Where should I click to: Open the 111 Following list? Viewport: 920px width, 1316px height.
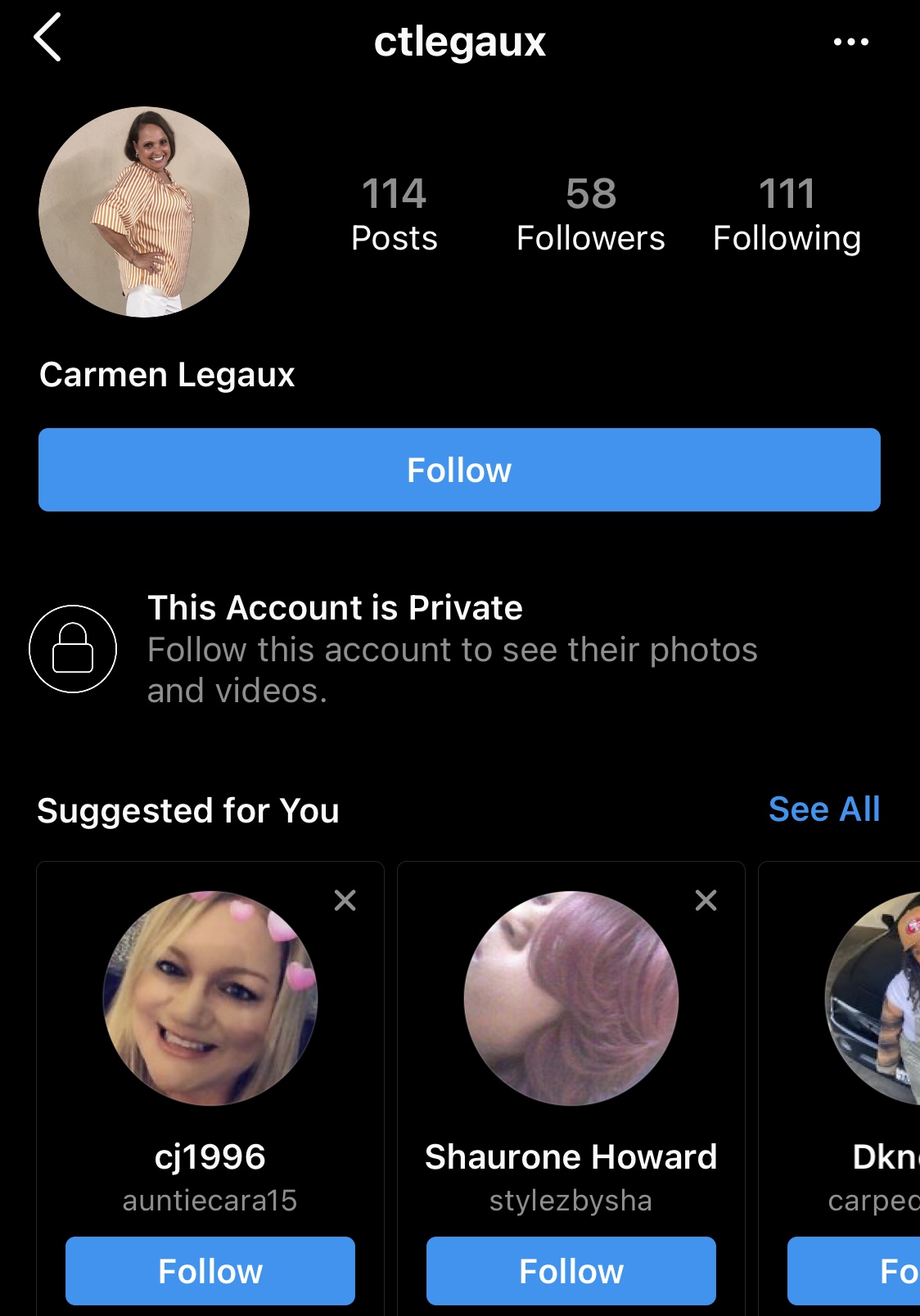pos(787,214)
